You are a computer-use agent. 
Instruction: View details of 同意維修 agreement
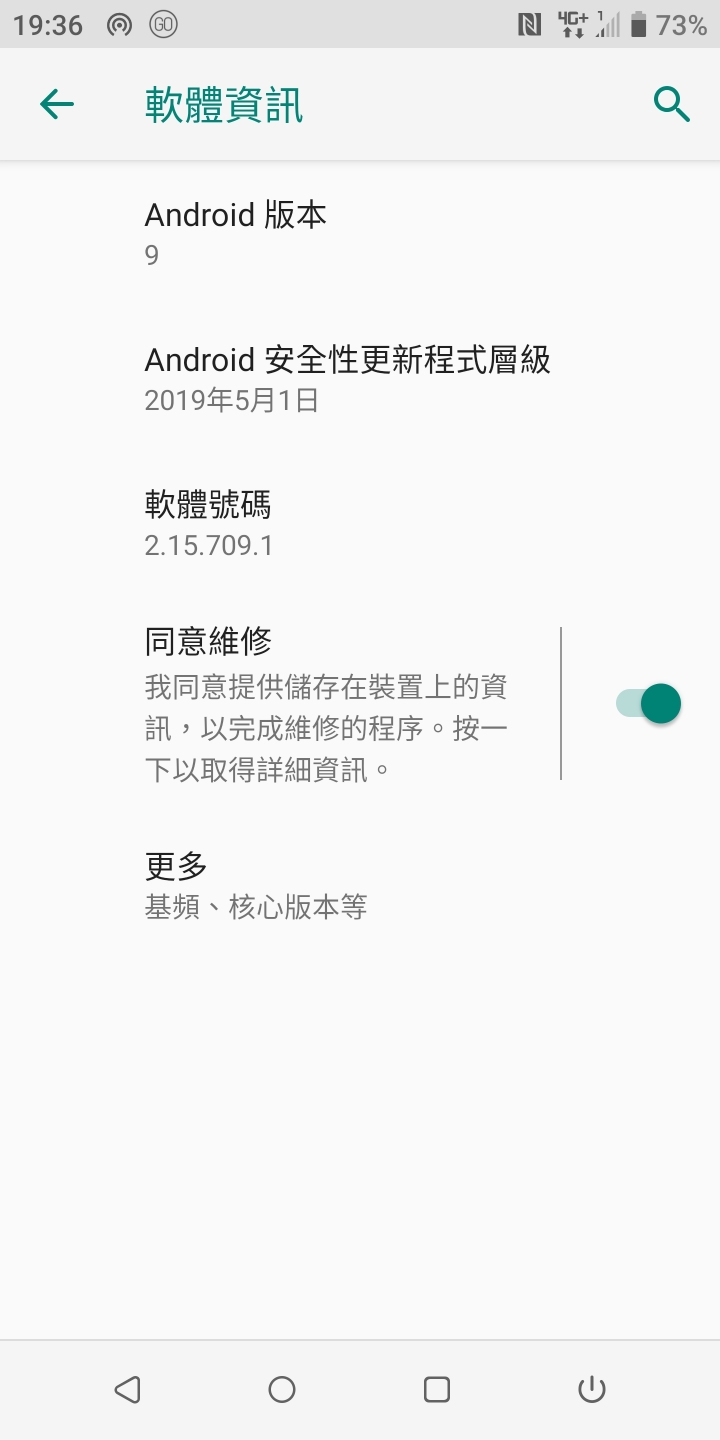[330, 703]
